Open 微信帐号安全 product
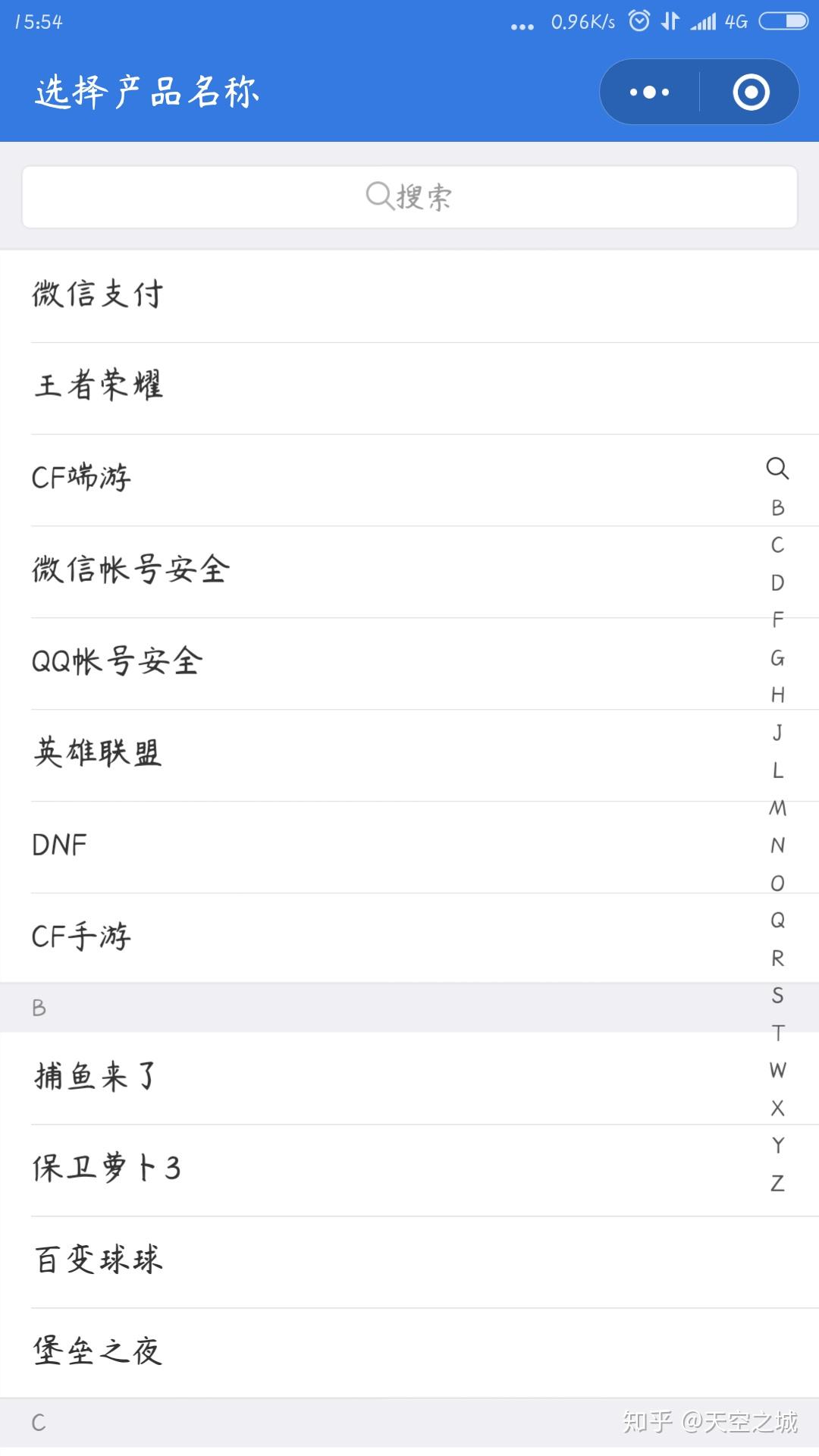Image resolution: width=819 pixels, height=1456 pixels. coord(409,572)
